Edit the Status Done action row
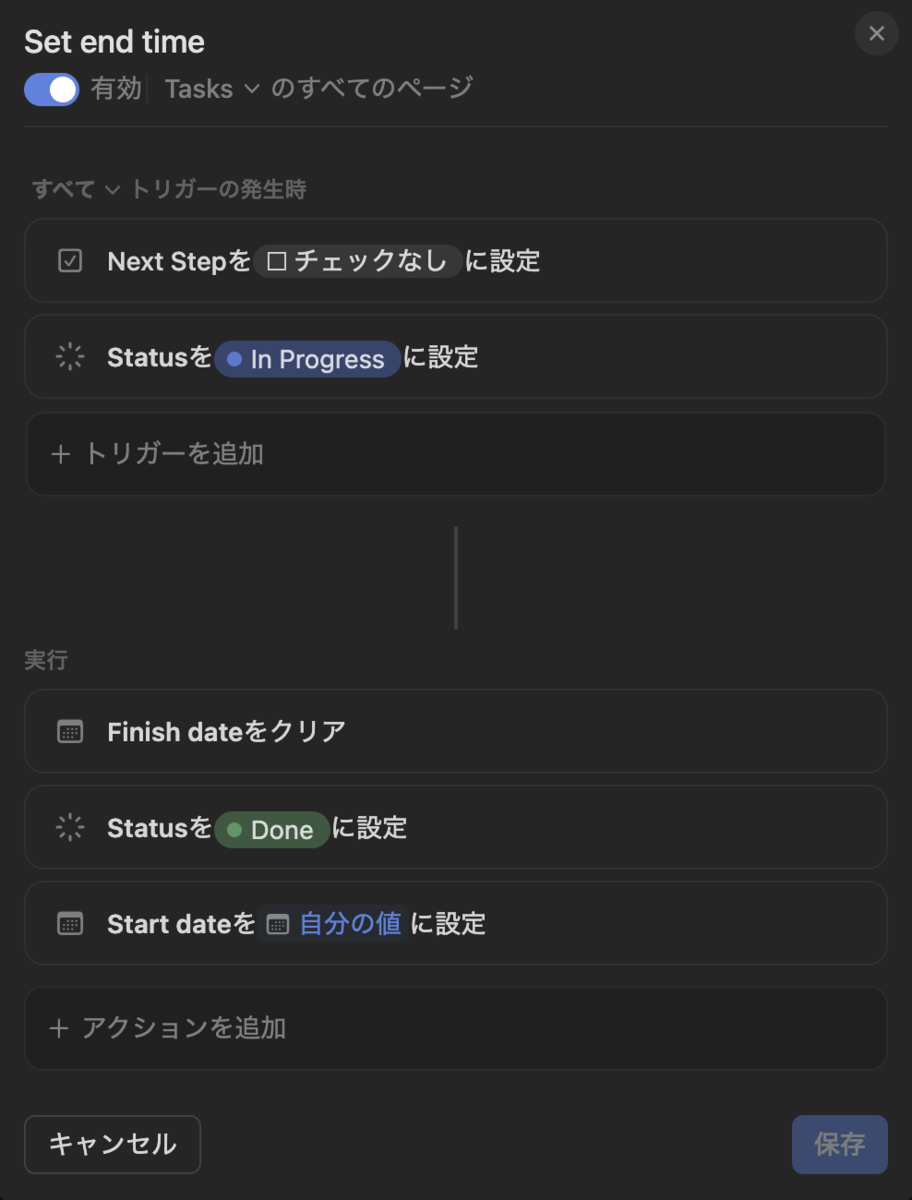912x1200 pixels. click(455, 827)
